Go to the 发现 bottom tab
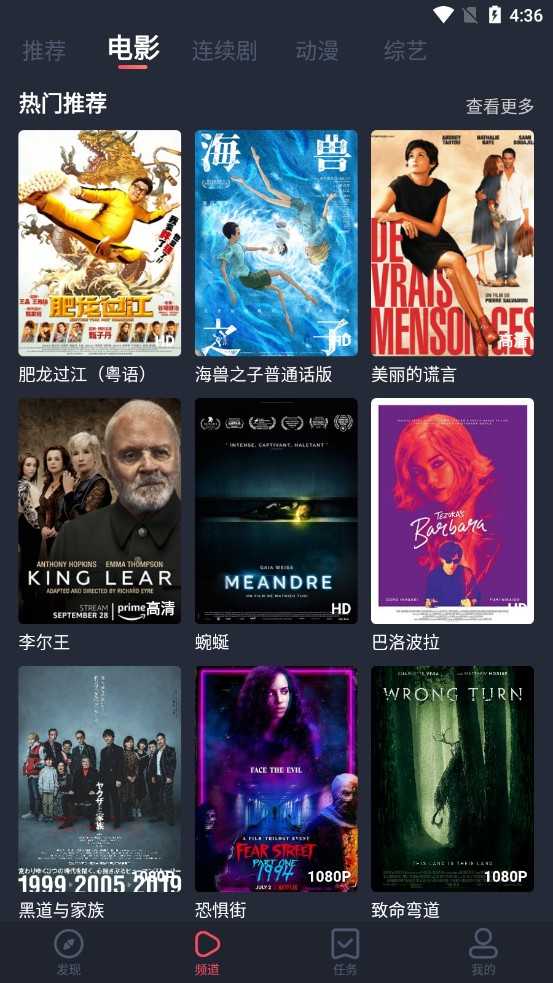This screenshot has width=553, height=983. [x=69, y=952]
